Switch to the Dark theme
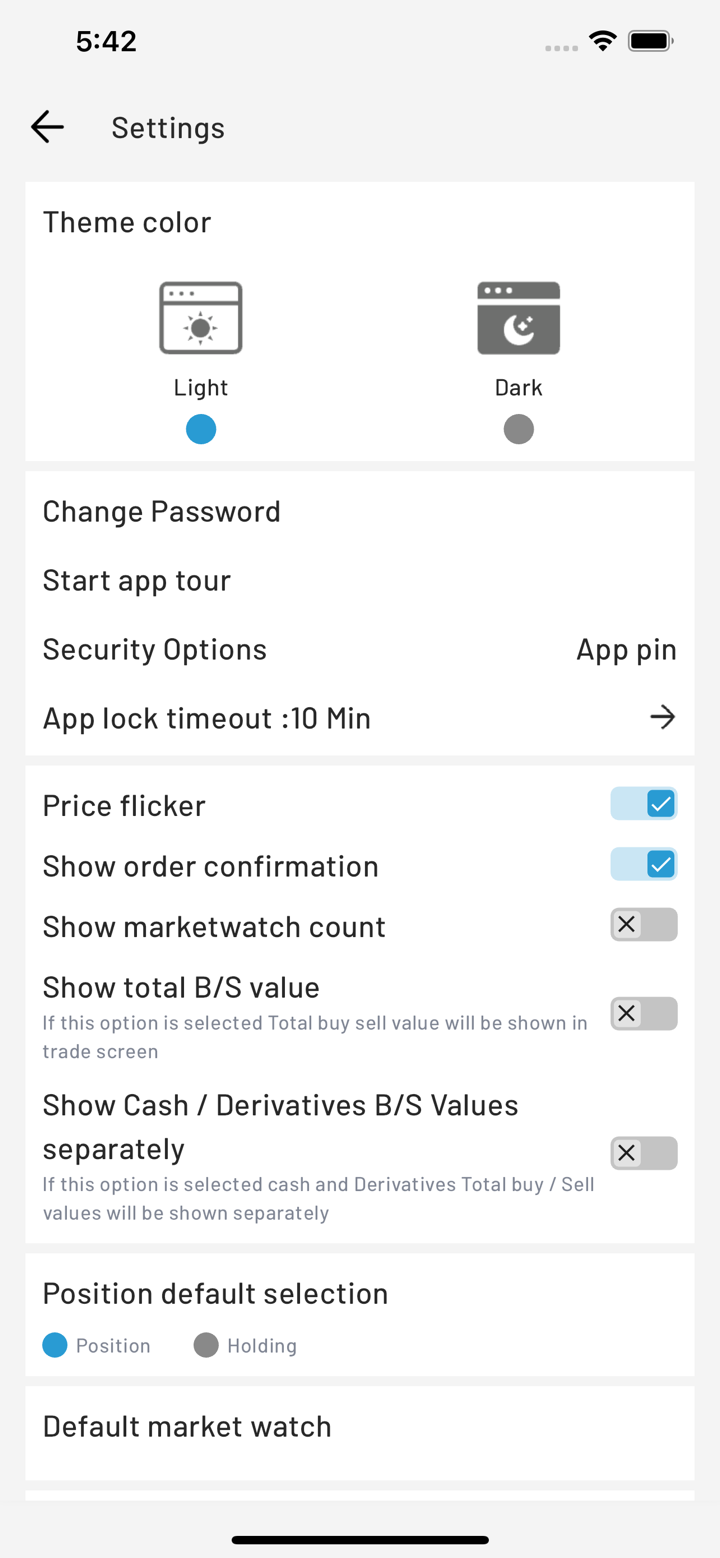720x1558 pixels. tap(518, 429)
